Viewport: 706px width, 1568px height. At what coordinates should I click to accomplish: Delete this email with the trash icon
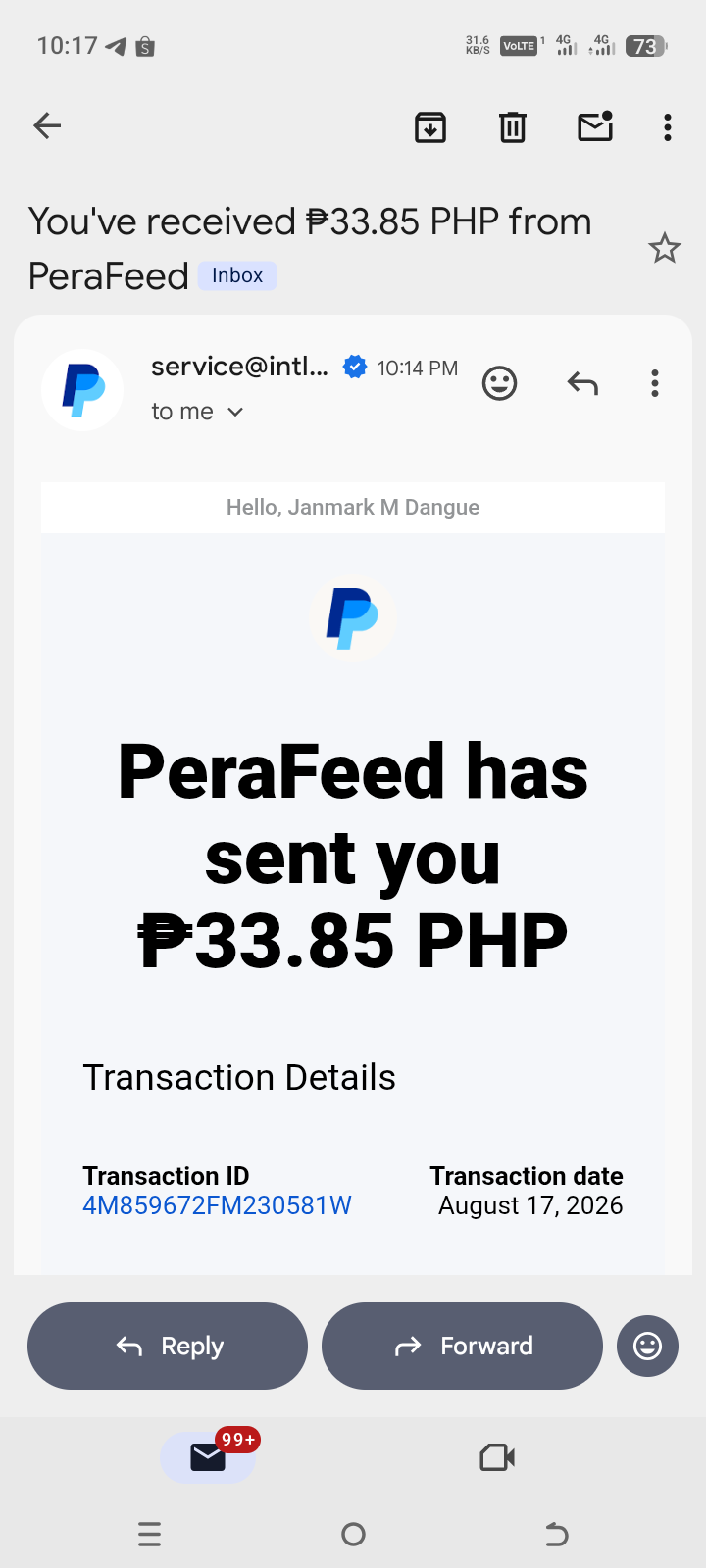513,127
